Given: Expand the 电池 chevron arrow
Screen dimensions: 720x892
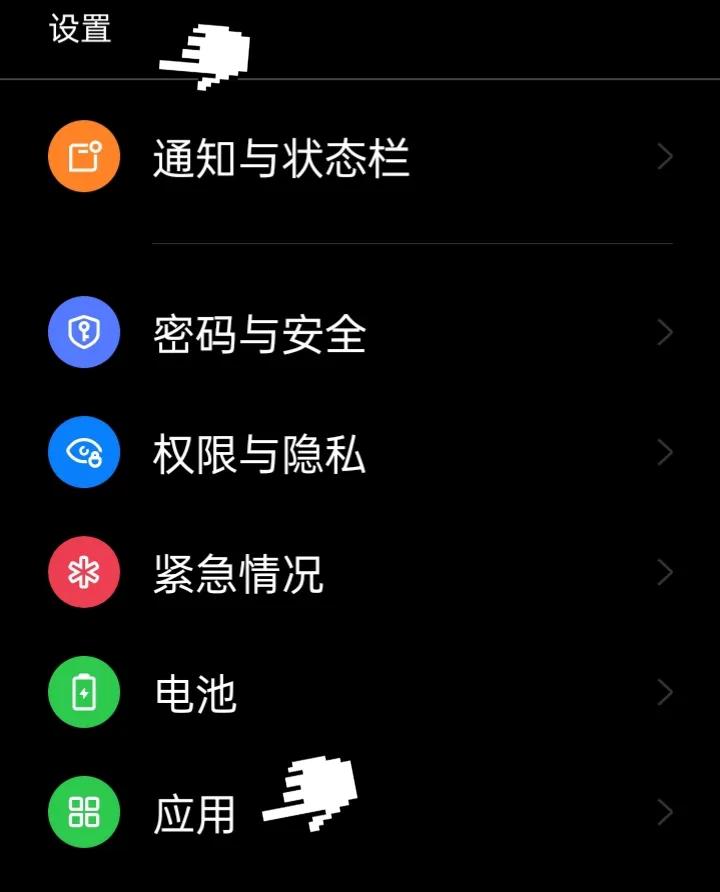Looking at the screenshot, I should tap(664, 692).
